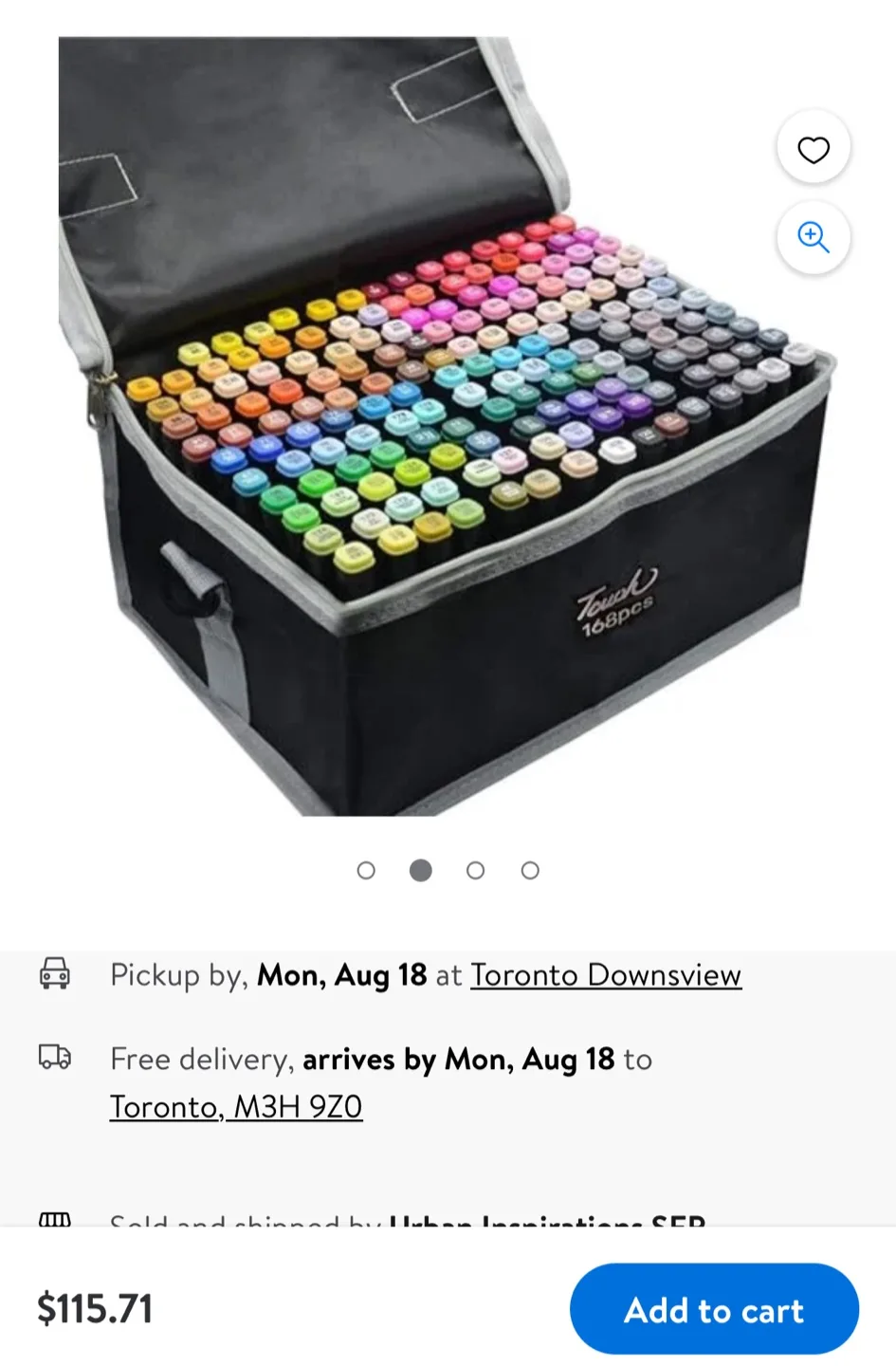
Task: Select the second carousel dot
Action: coord(421,870)
